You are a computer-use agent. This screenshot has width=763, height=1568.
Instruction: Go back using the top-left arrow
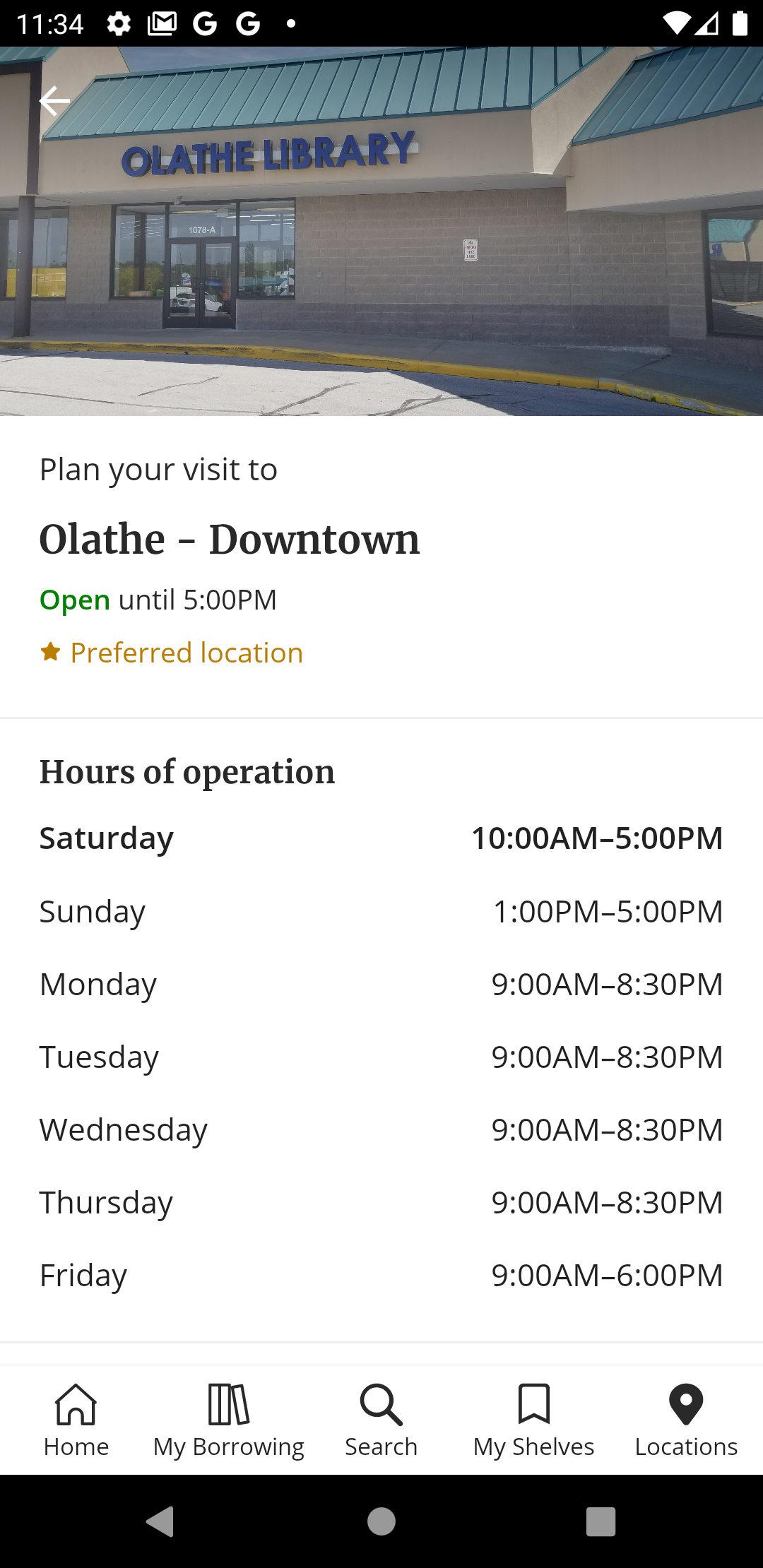[54, 102]
